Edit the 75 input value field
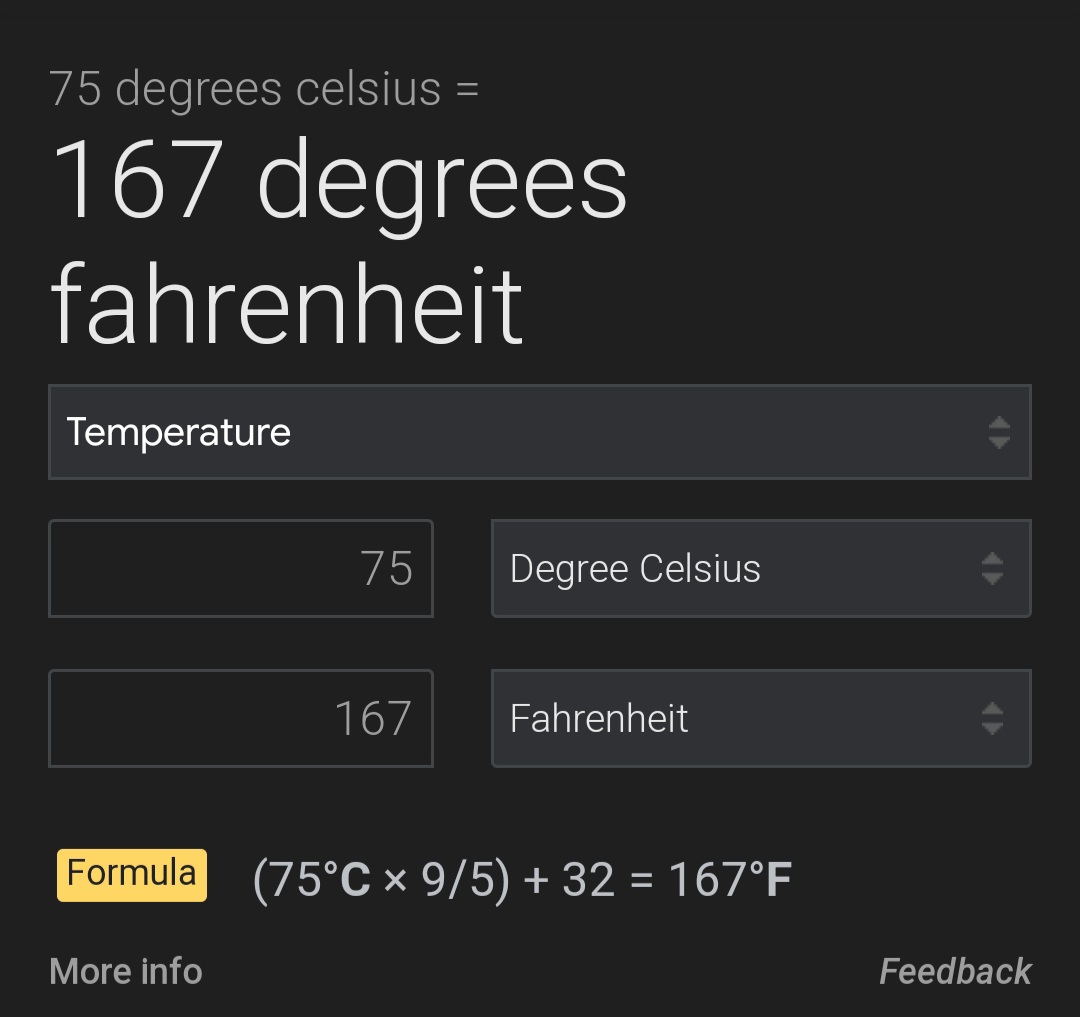 [x=241, y=568]
